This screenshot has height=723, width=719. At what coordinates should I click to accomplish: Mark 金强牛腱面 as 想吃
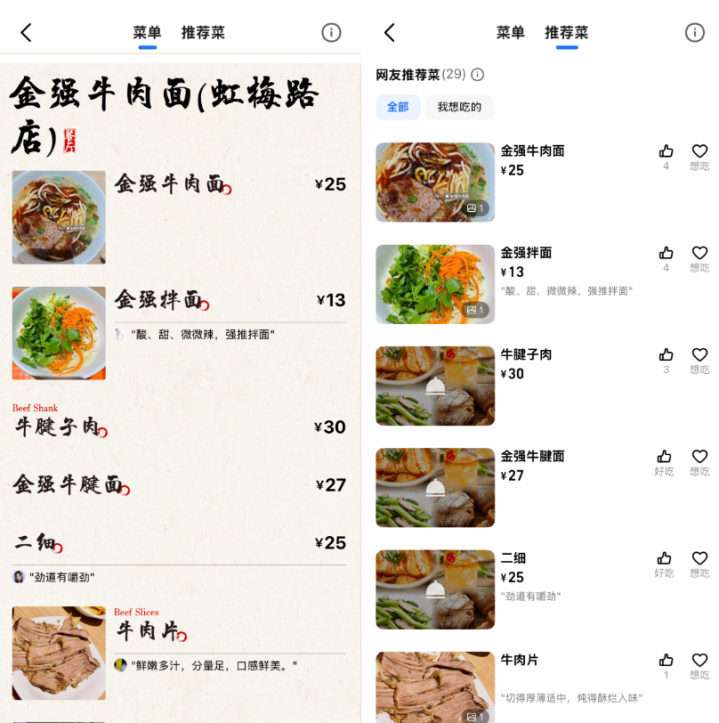tap(699, 458)
